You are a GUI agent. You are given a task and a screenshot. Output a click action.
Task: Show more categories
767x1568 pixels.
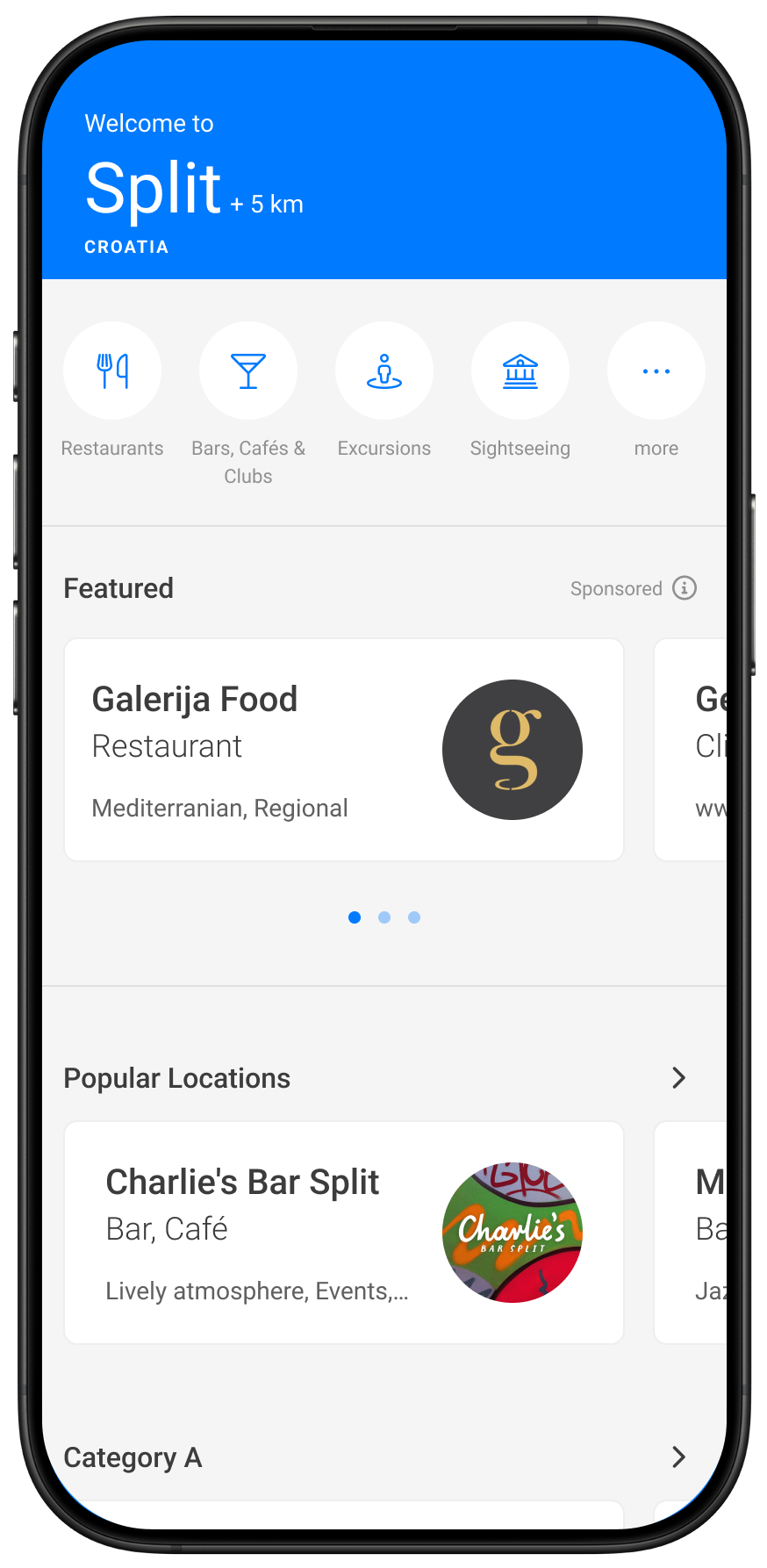coord(656,371)
